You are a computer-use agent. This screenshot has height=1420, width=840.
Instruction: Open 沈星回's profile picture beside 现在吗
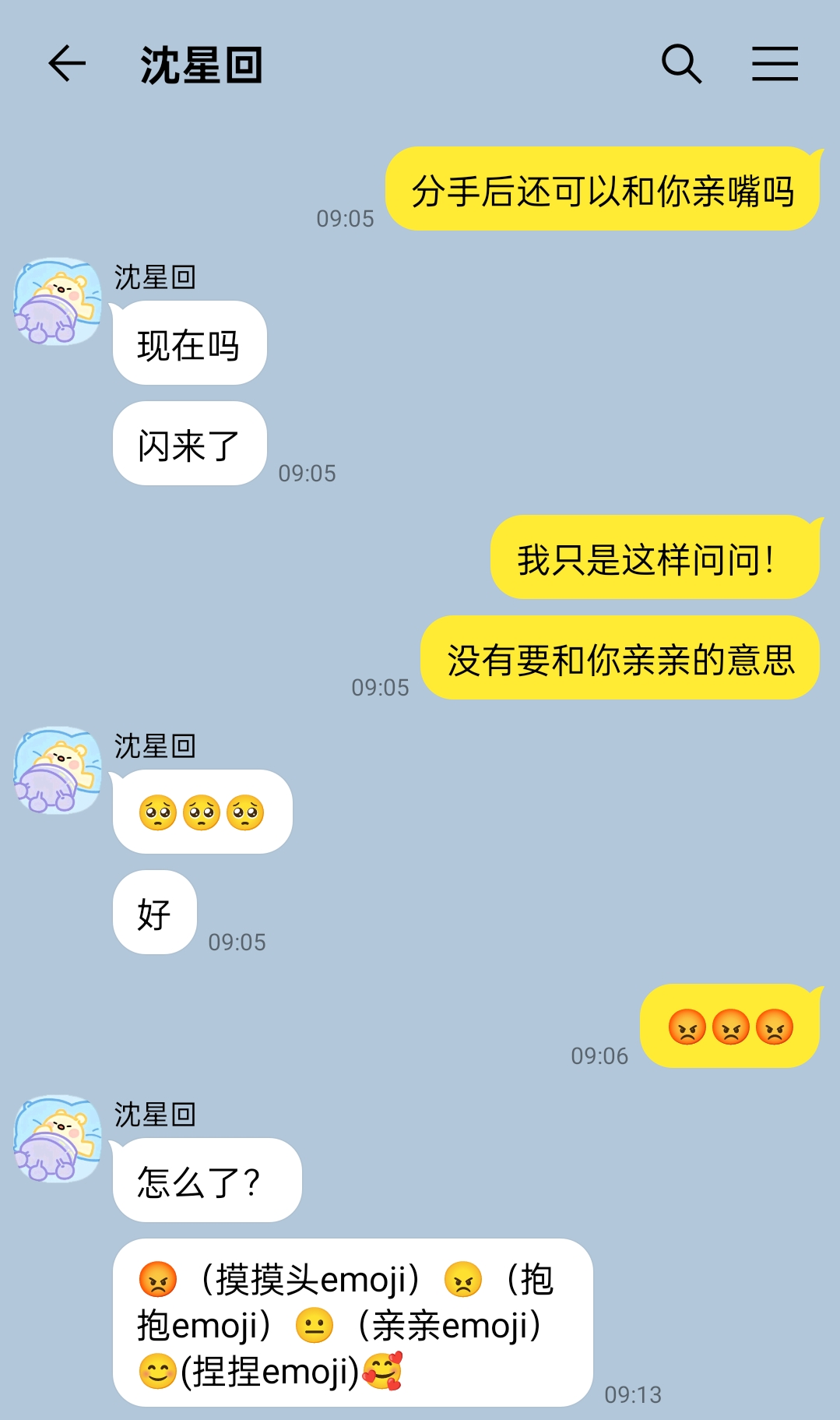point(58,302)
